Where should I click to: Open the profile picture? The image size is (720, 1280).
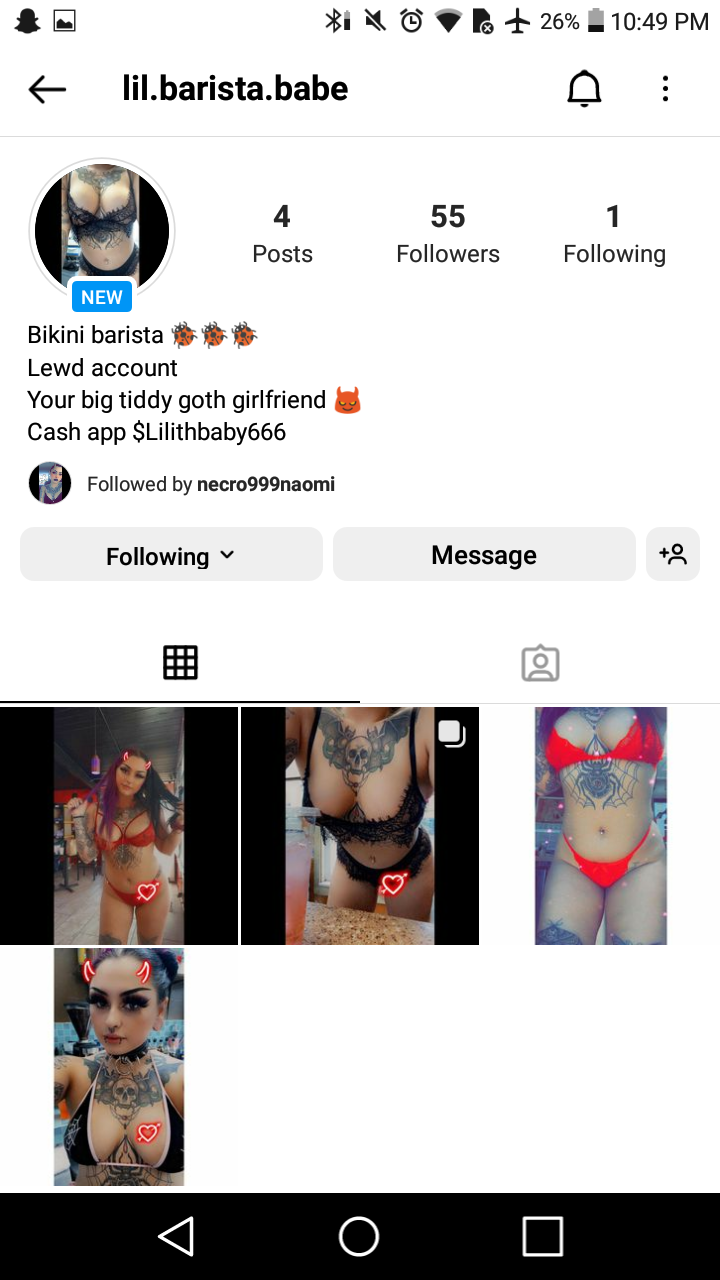point(102,230)
